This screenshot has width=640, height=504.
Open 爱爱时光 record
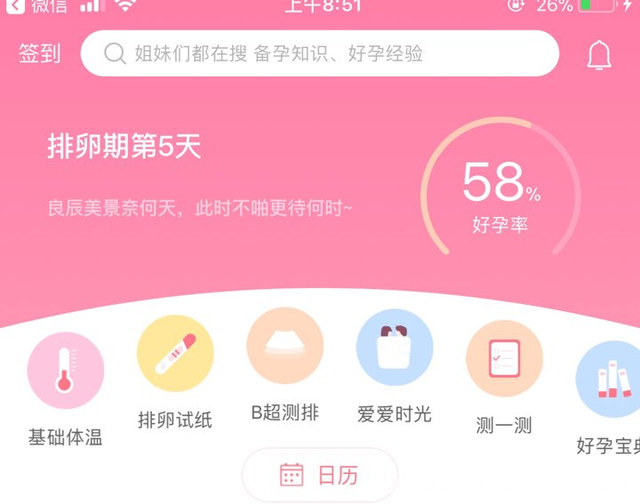pyautogui.click(x=395, y=347)
